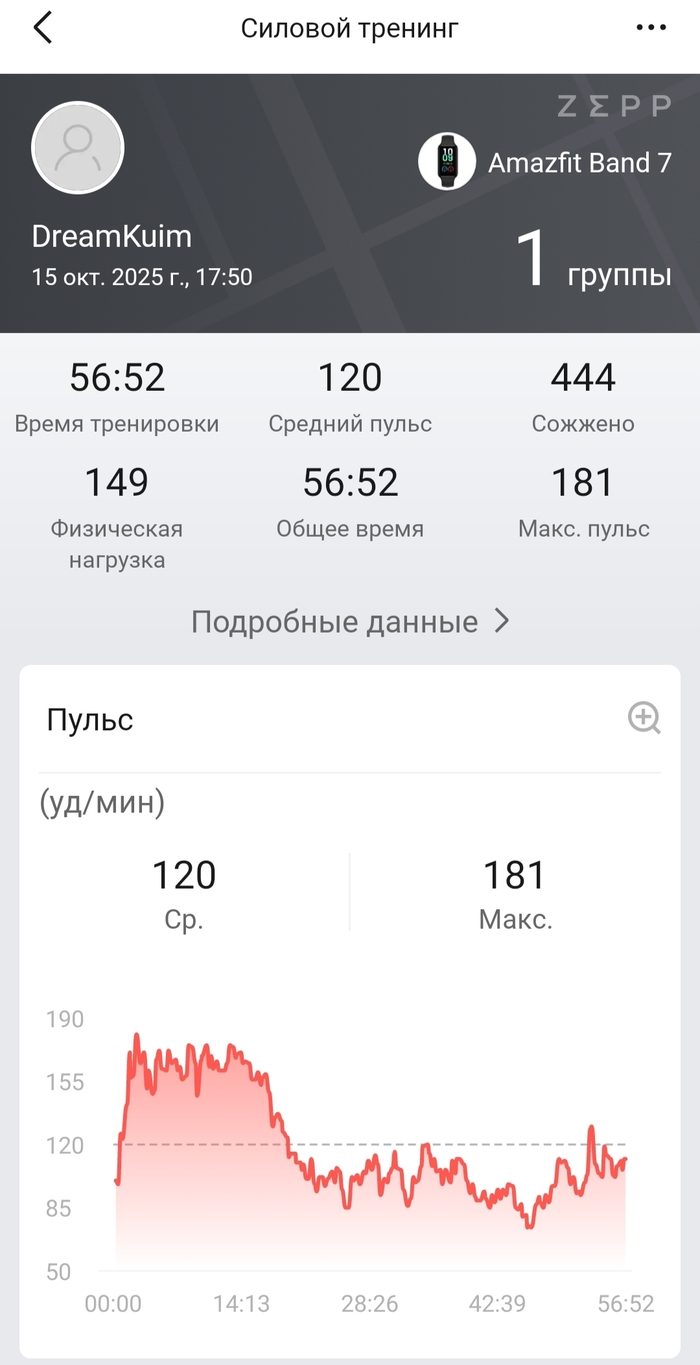Open Подробные данные detailed data
700x1365 pixels.
pos(350,622)
